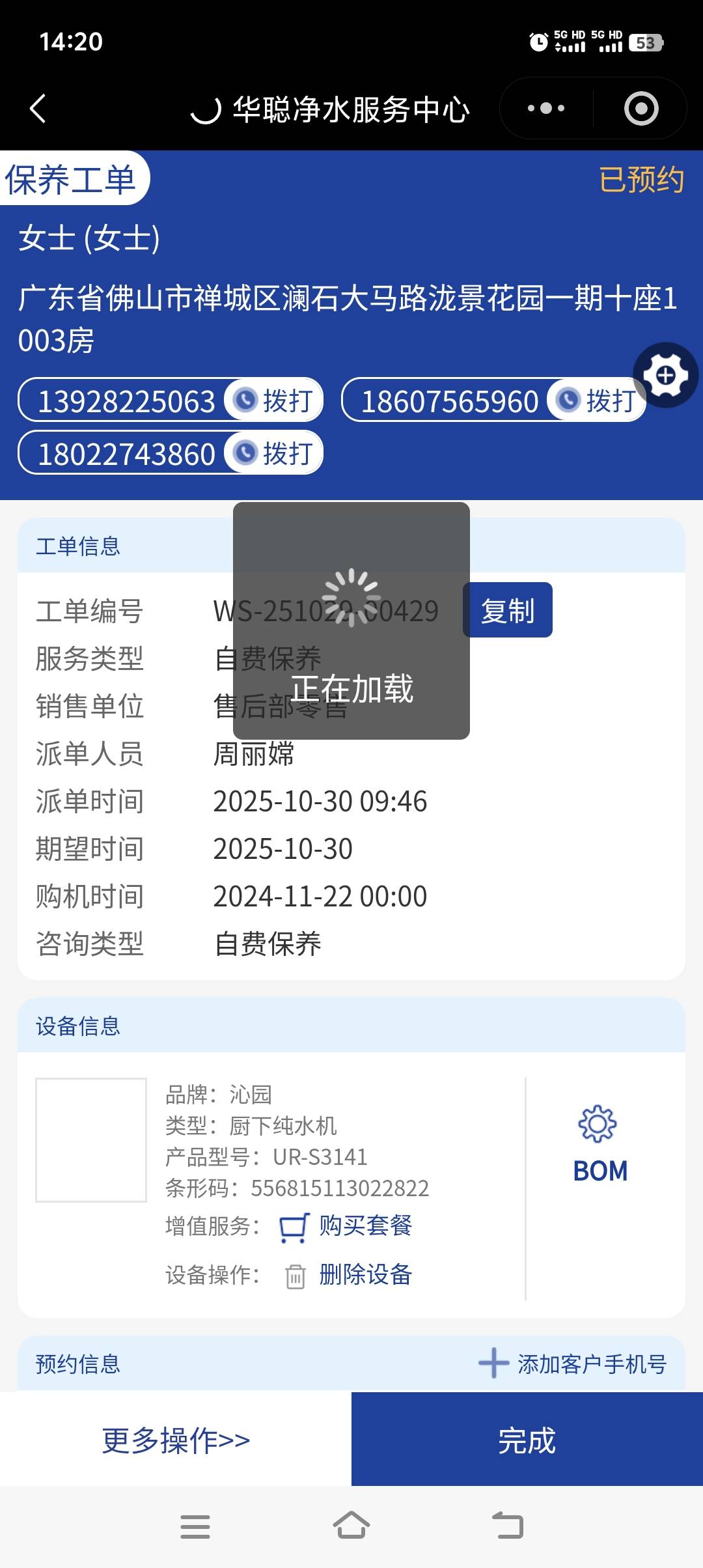Image resolution: width=703 pixels, height=1568 pixels.
Task: Open the mini program more menu
Action: 545,108
